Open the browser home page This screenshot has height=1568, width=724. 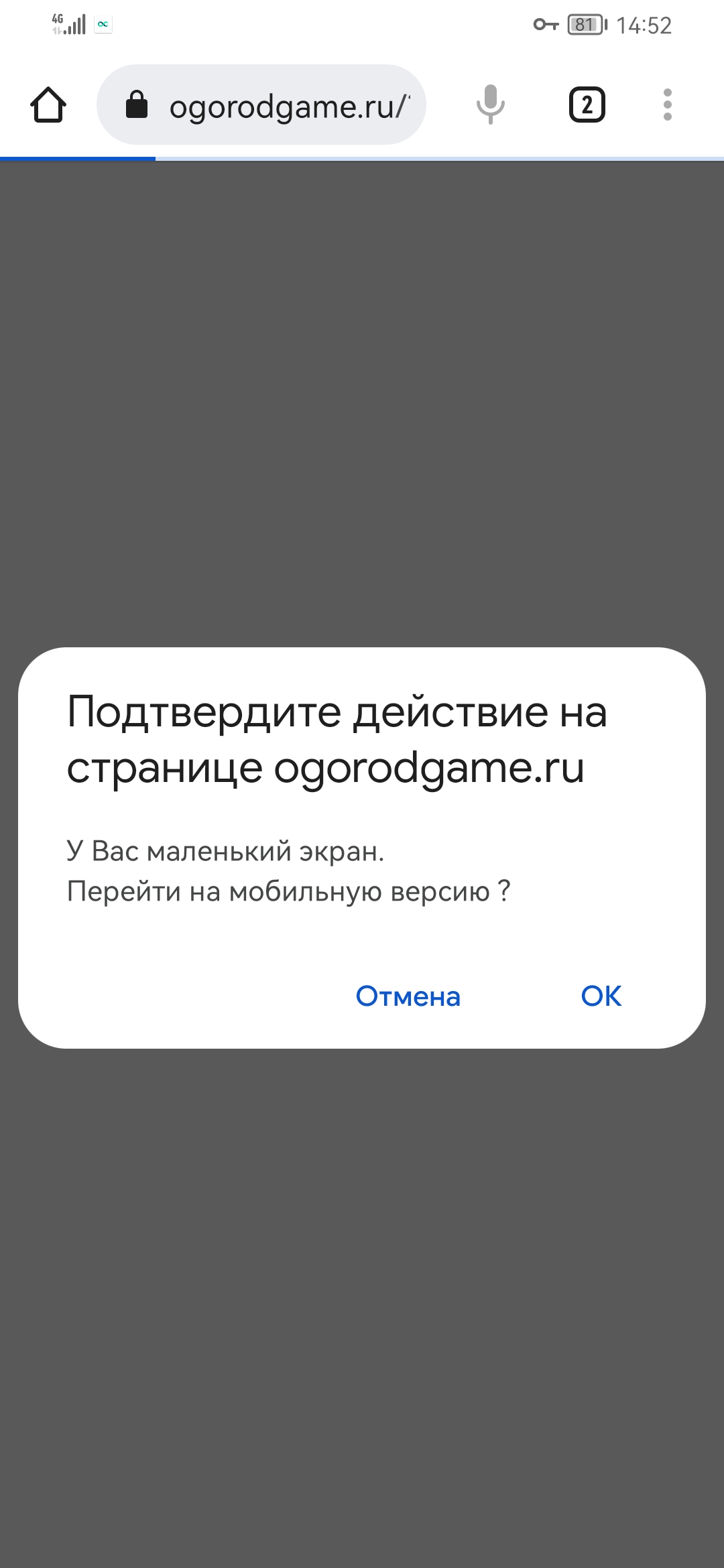[48, 105]
